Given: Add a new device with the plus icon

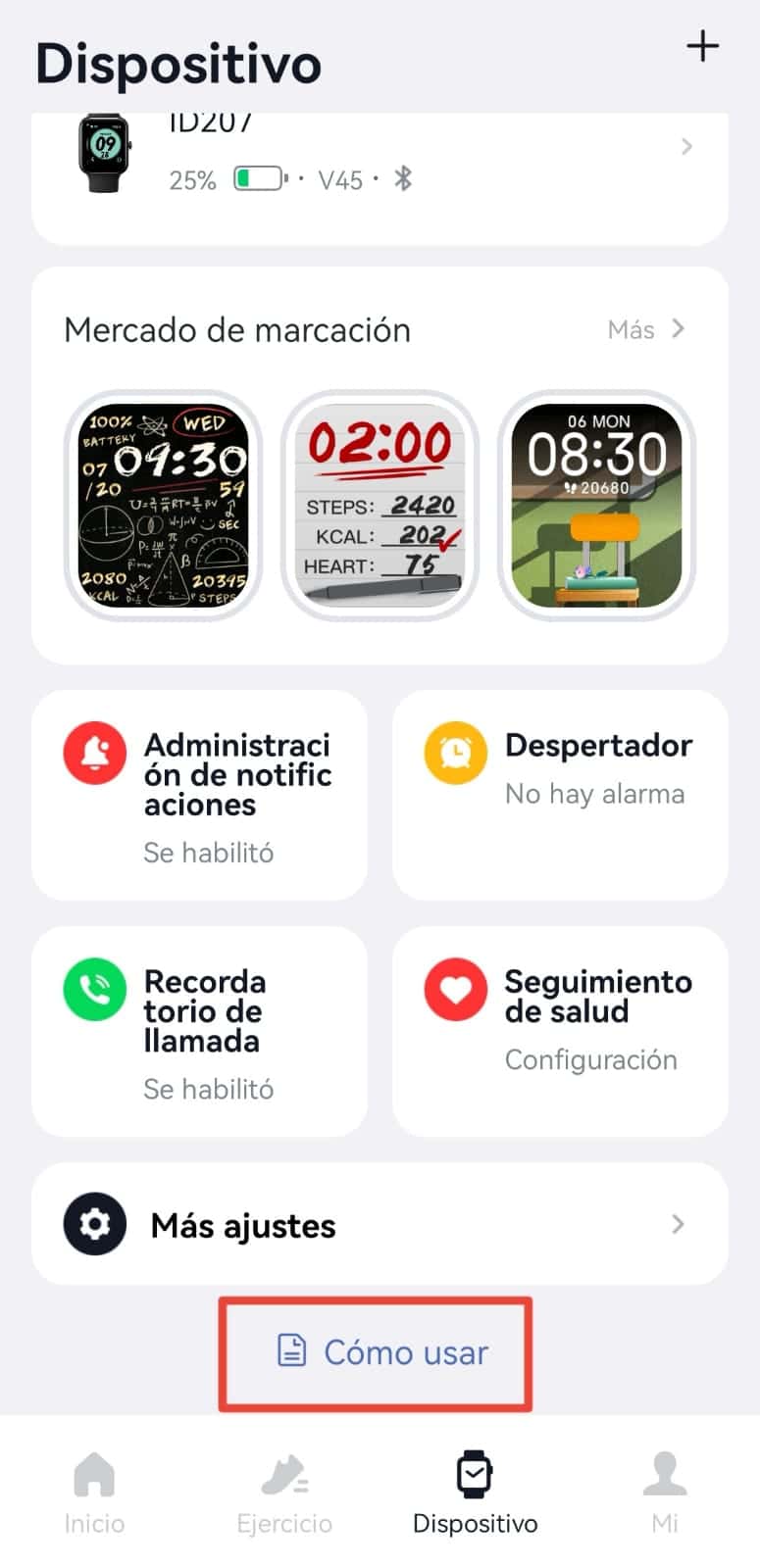Looking at the screenshot, I should pos(702,46).
